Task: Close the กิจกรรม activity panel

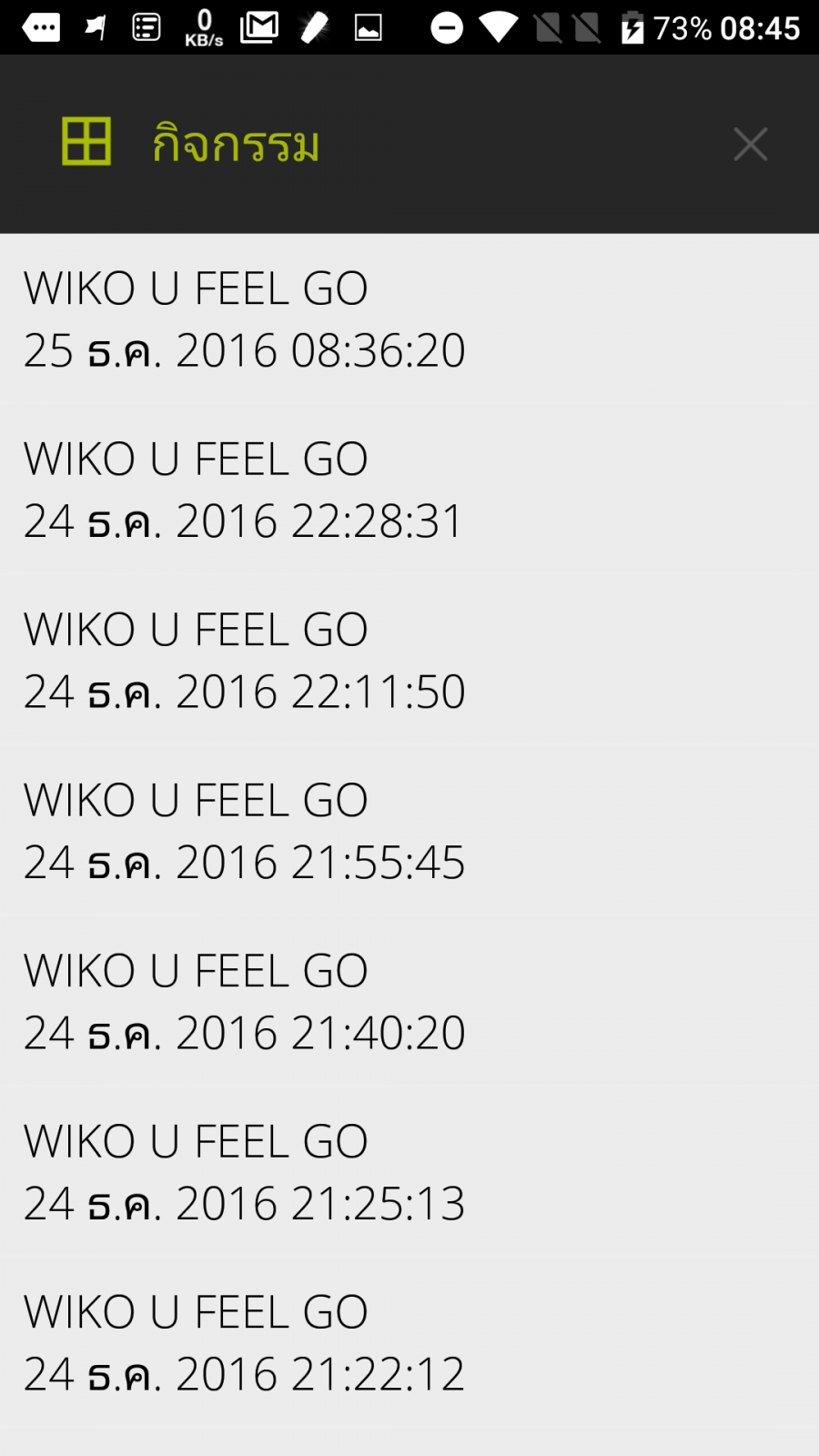Action: tap(751, 144)
